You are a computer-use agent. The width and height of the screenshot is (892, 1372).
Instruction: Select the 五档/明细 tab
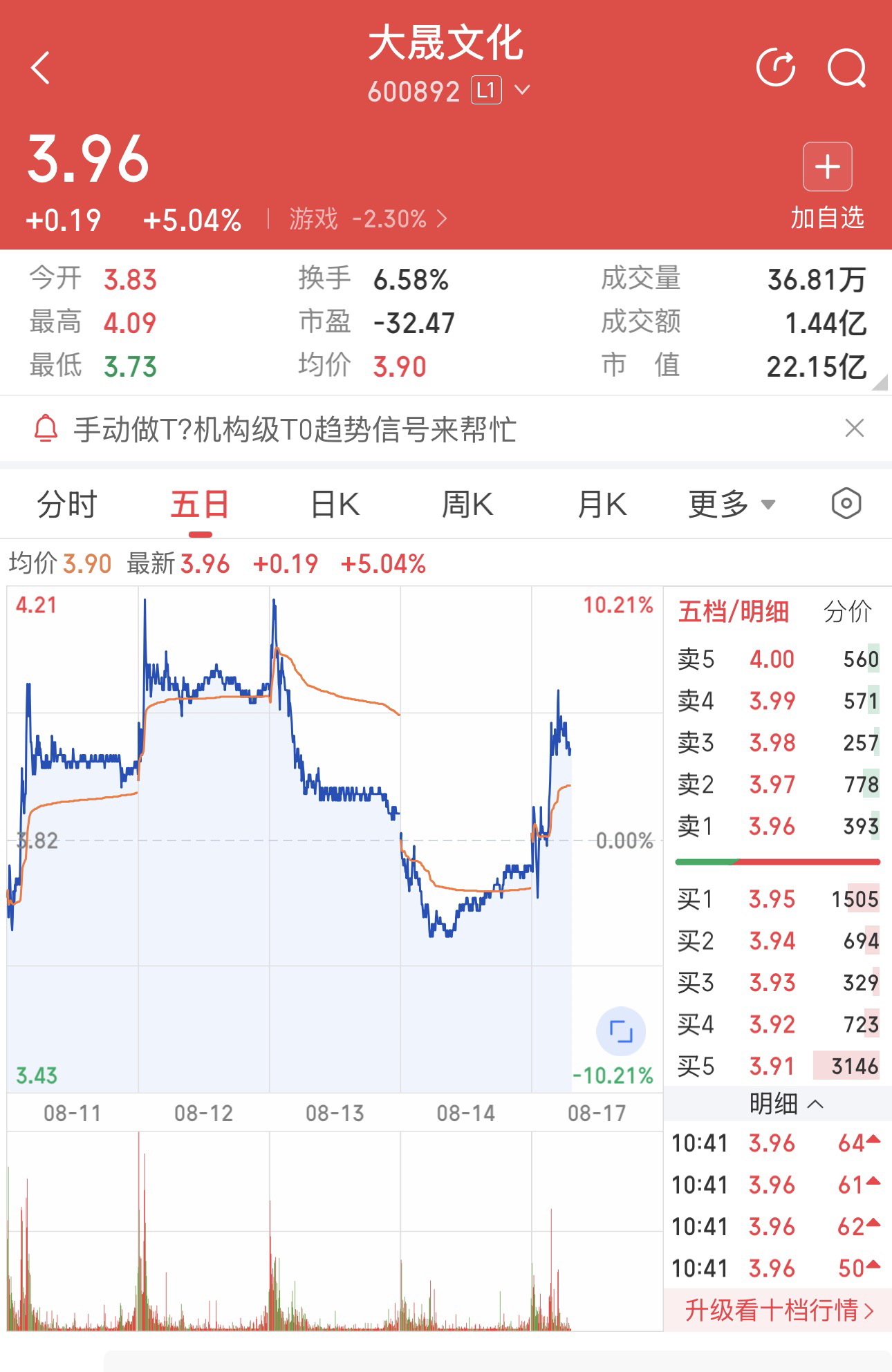click(x=734, y=611)
